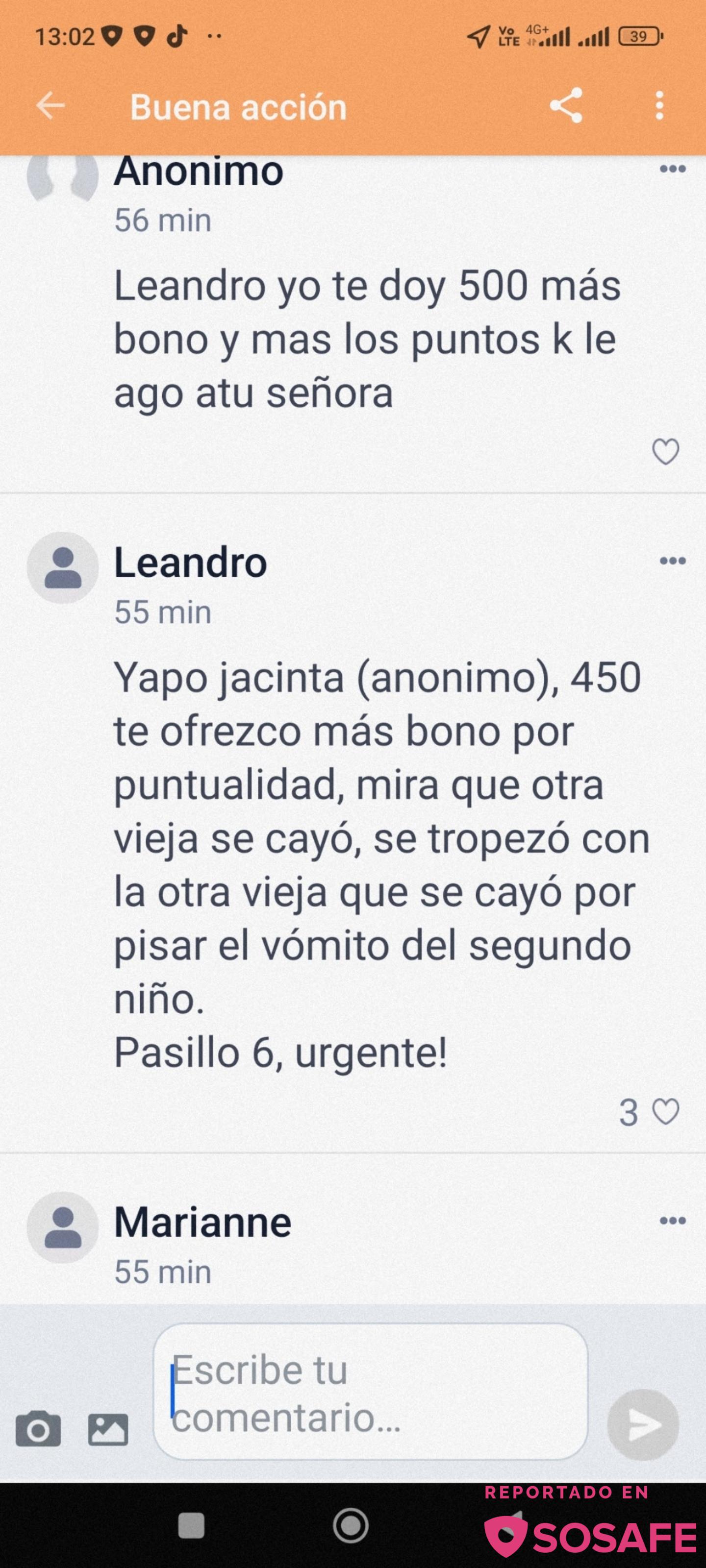Tap Leandro's profile avatar
Image resolution: width=706 pixels, height=1568 pixels.
(x=63, y=567)
